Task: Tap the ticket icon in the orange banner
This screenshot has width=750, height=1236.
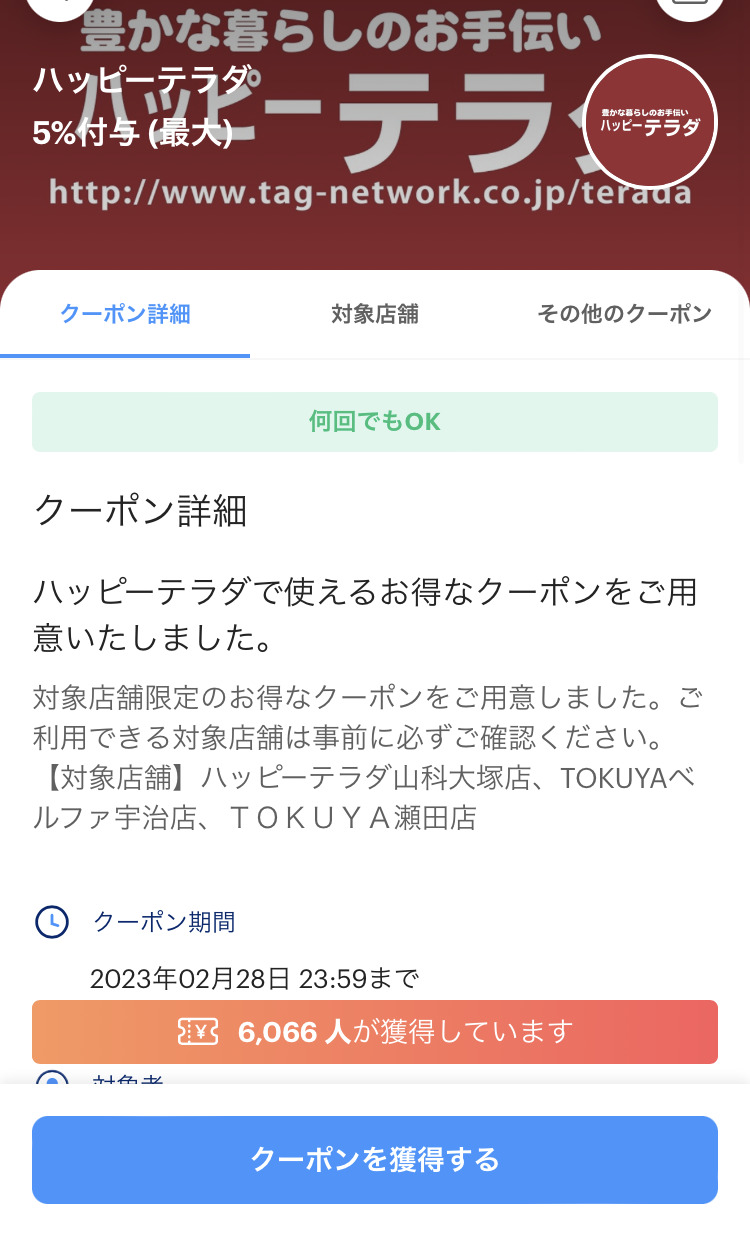Action: [x=197, y=1031]
